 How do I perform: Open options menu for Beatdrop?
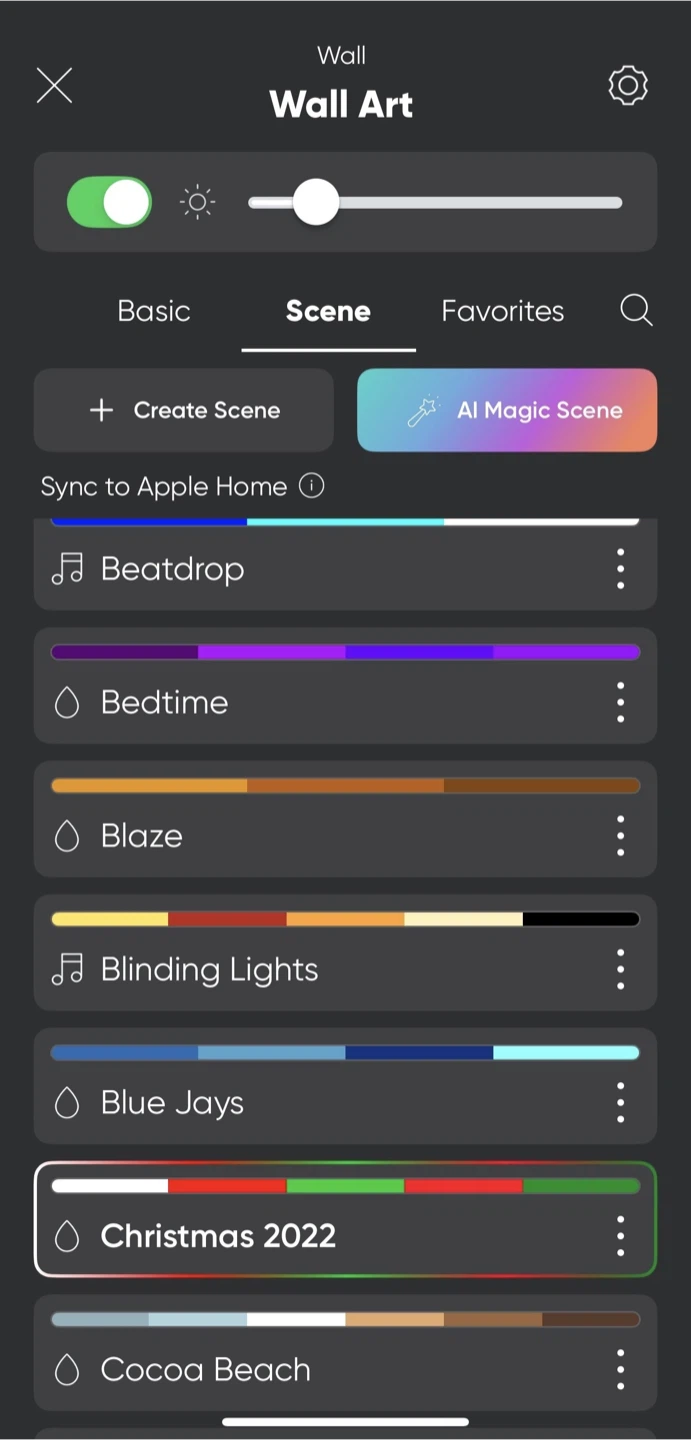click(620, 569)
